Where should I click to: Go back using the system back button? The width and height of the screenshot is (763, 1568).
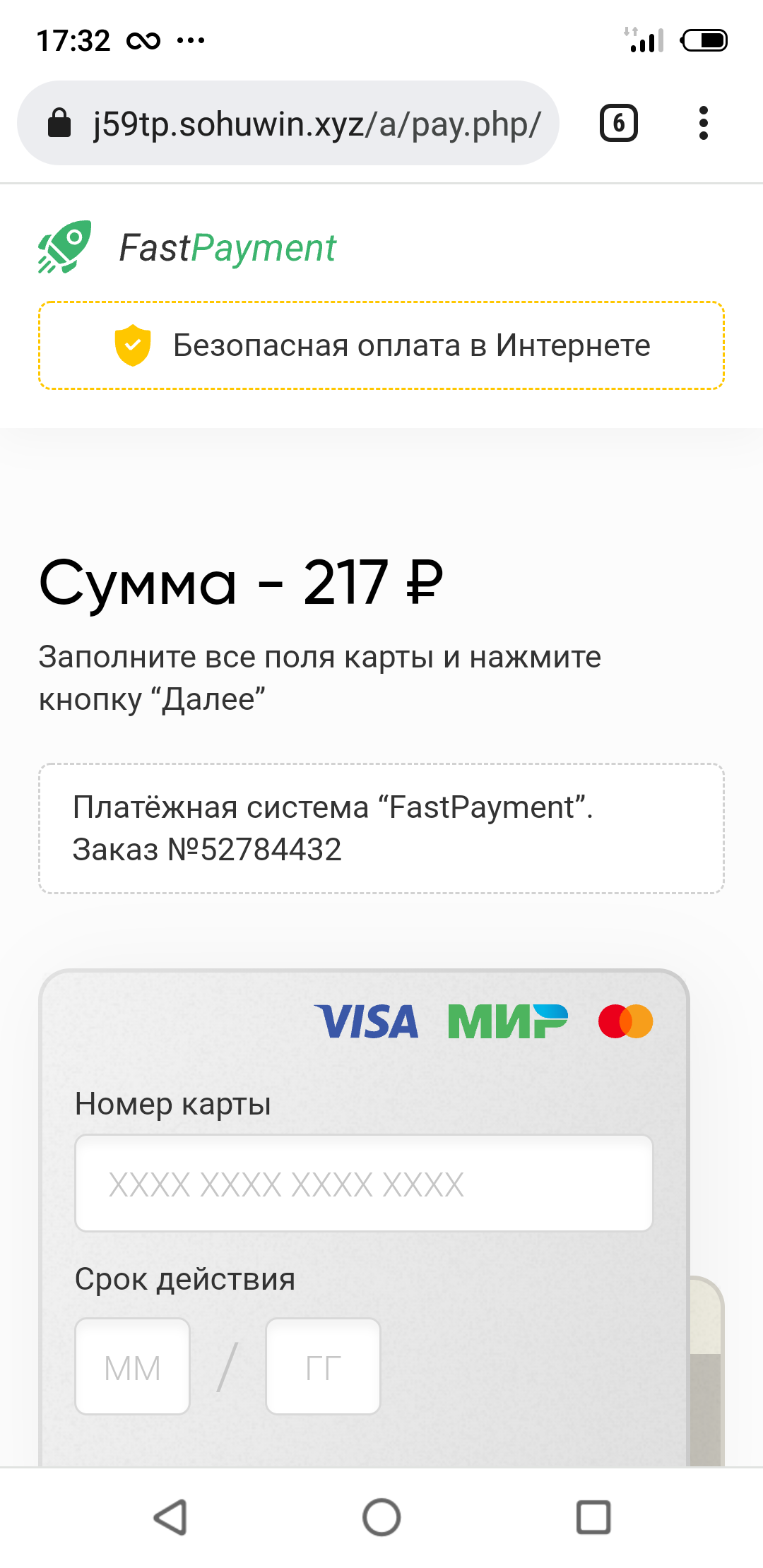(170, 1517)
